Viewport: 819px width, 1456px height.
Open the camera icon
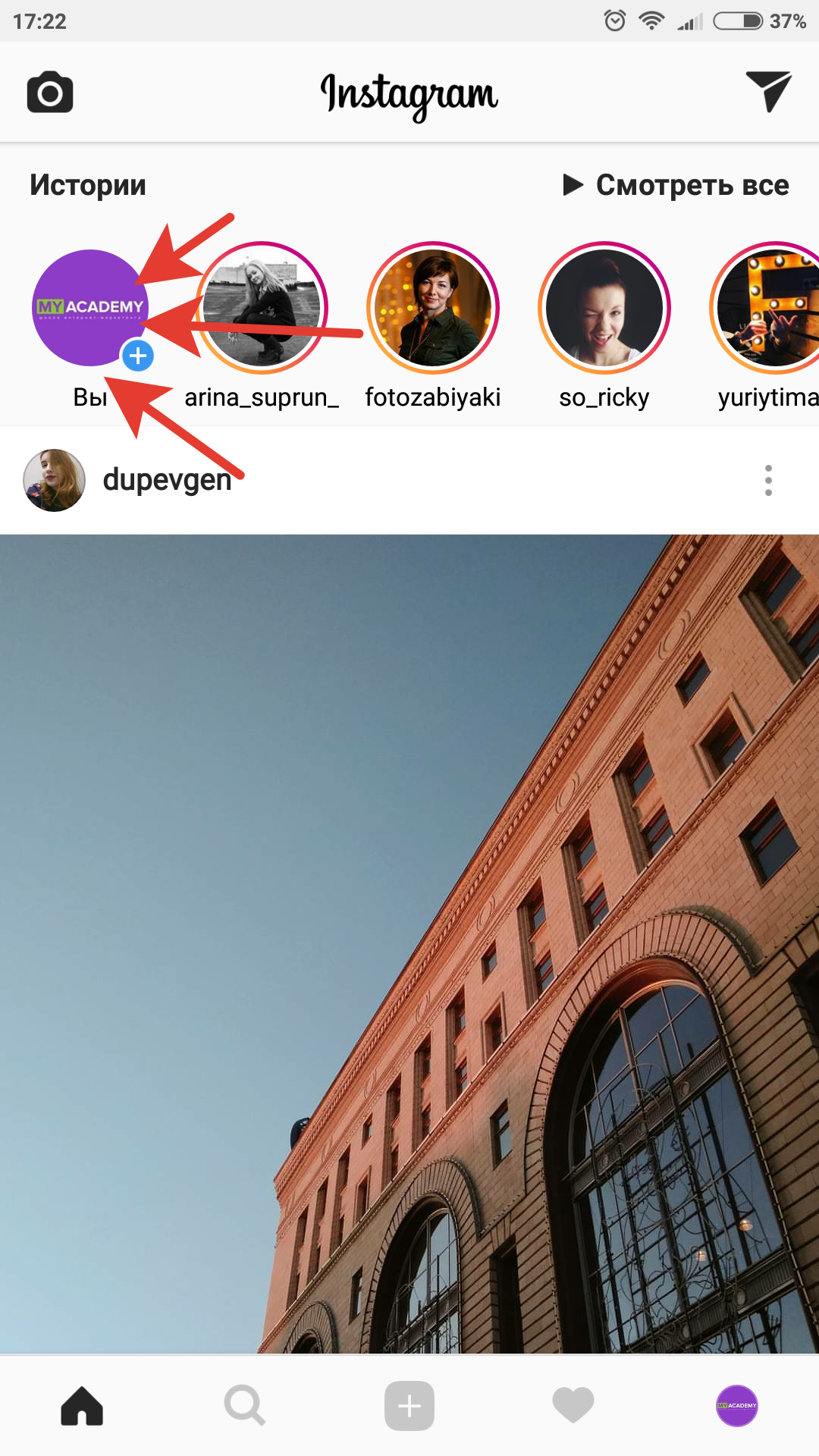point(50,93)
